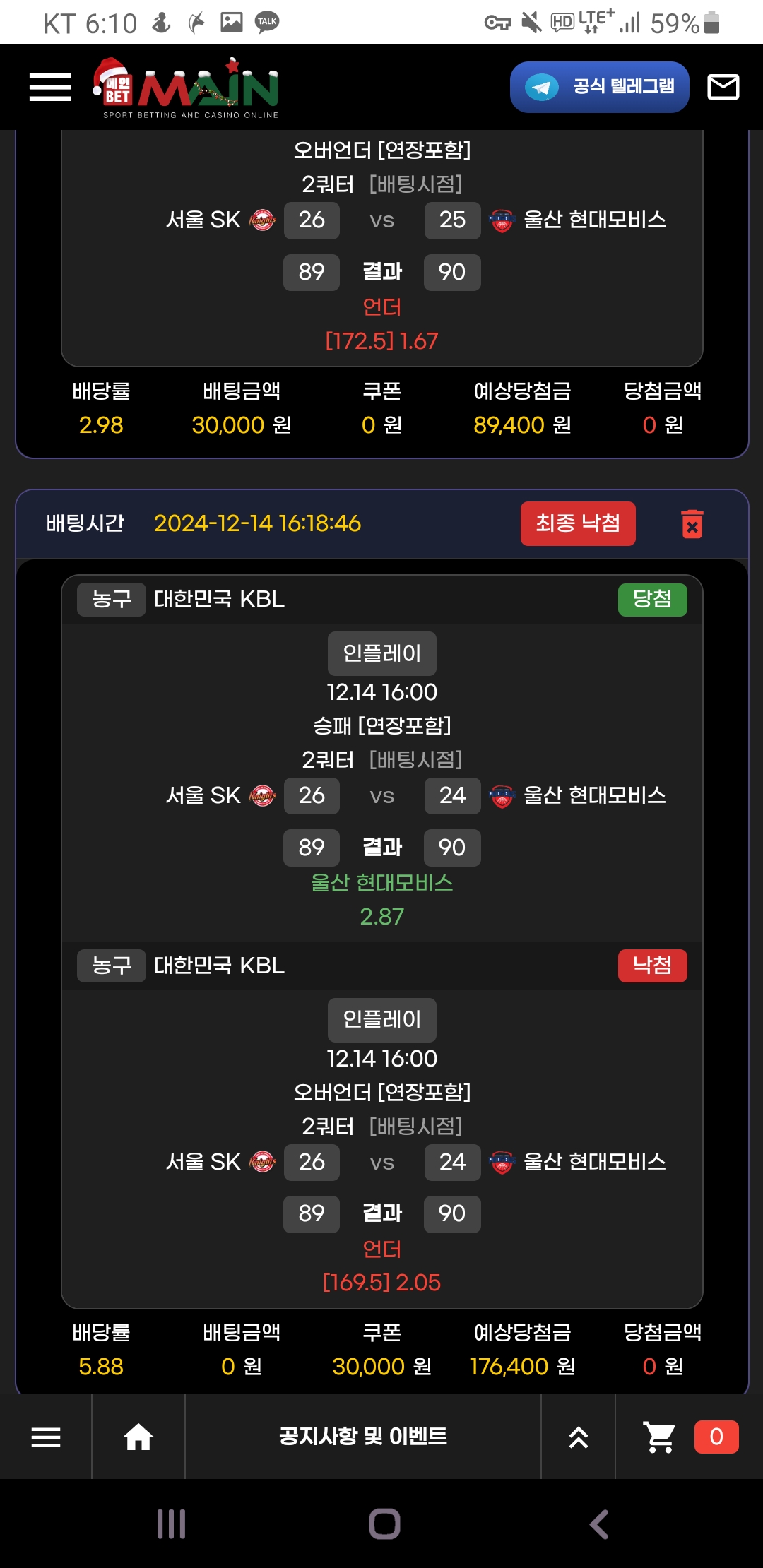Jump to top with the double-chevron icon

[578, 1437]
